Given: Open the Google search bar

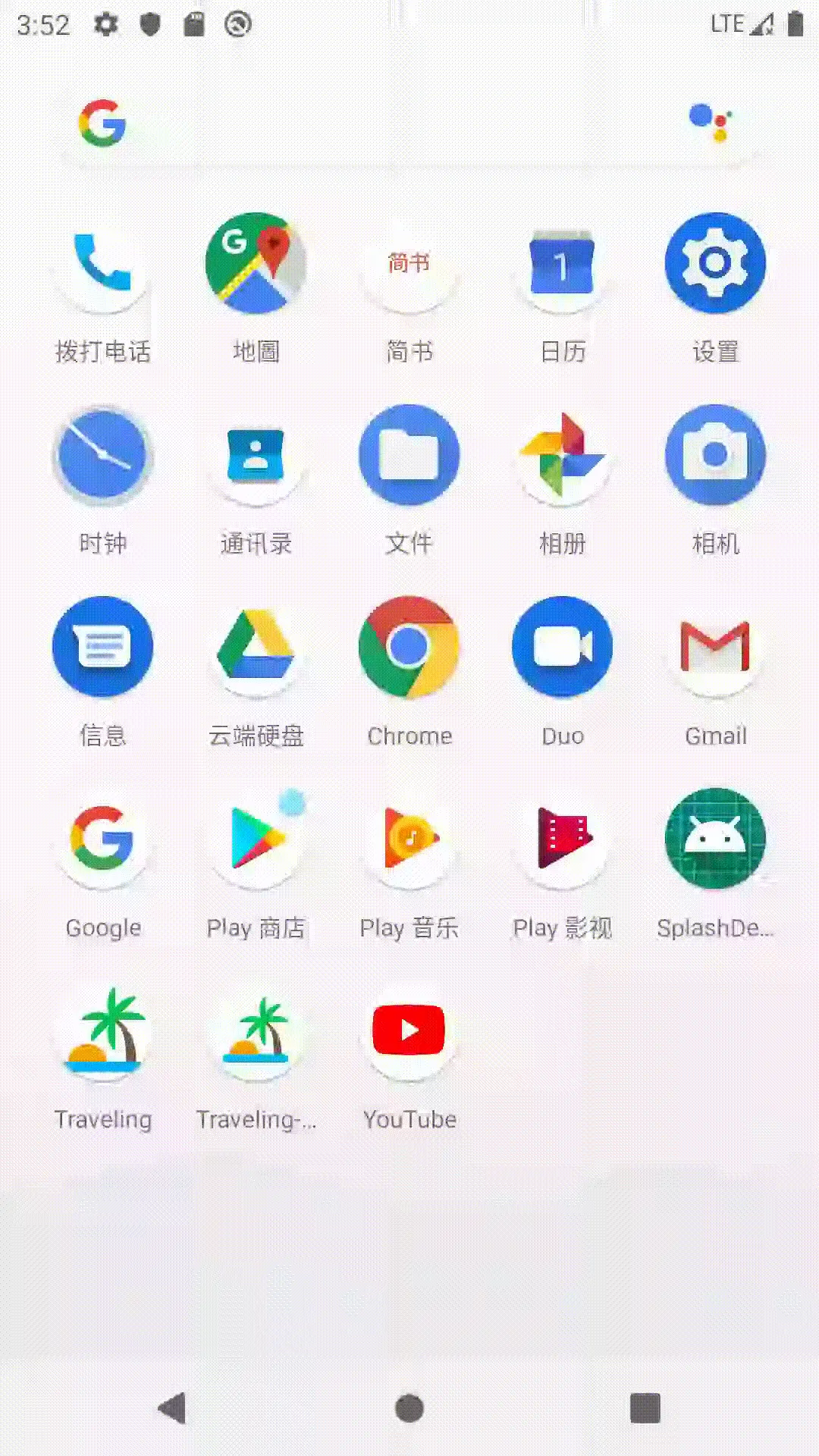Looking at the screenshot, I should (379, 124).
